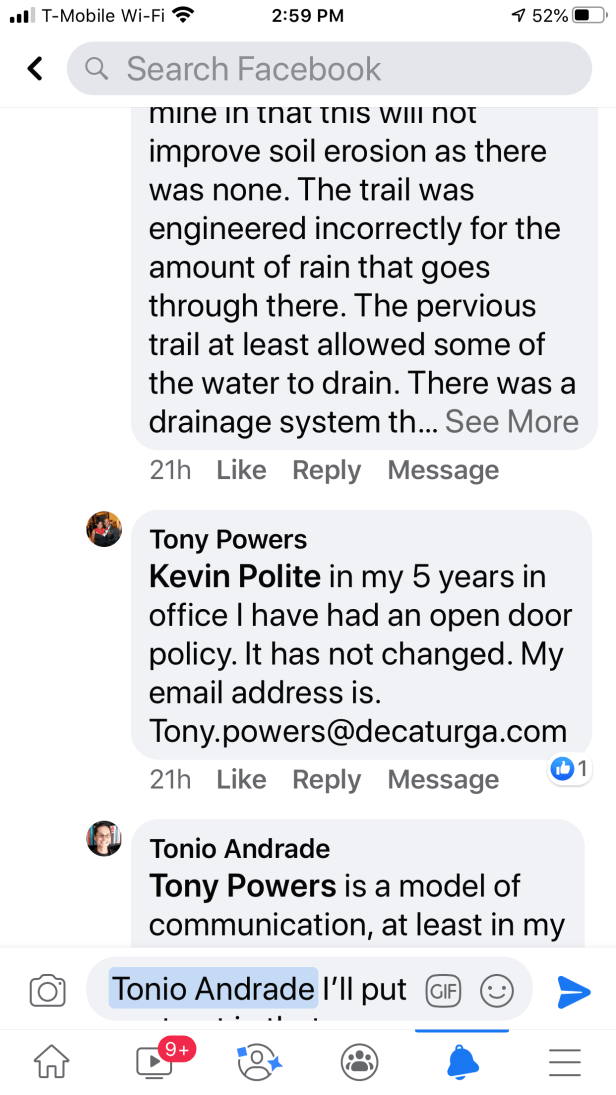The height and width of the screenshot is (1095, 616).
Task: Open the GIF picker
Action: tap(443, 991)
